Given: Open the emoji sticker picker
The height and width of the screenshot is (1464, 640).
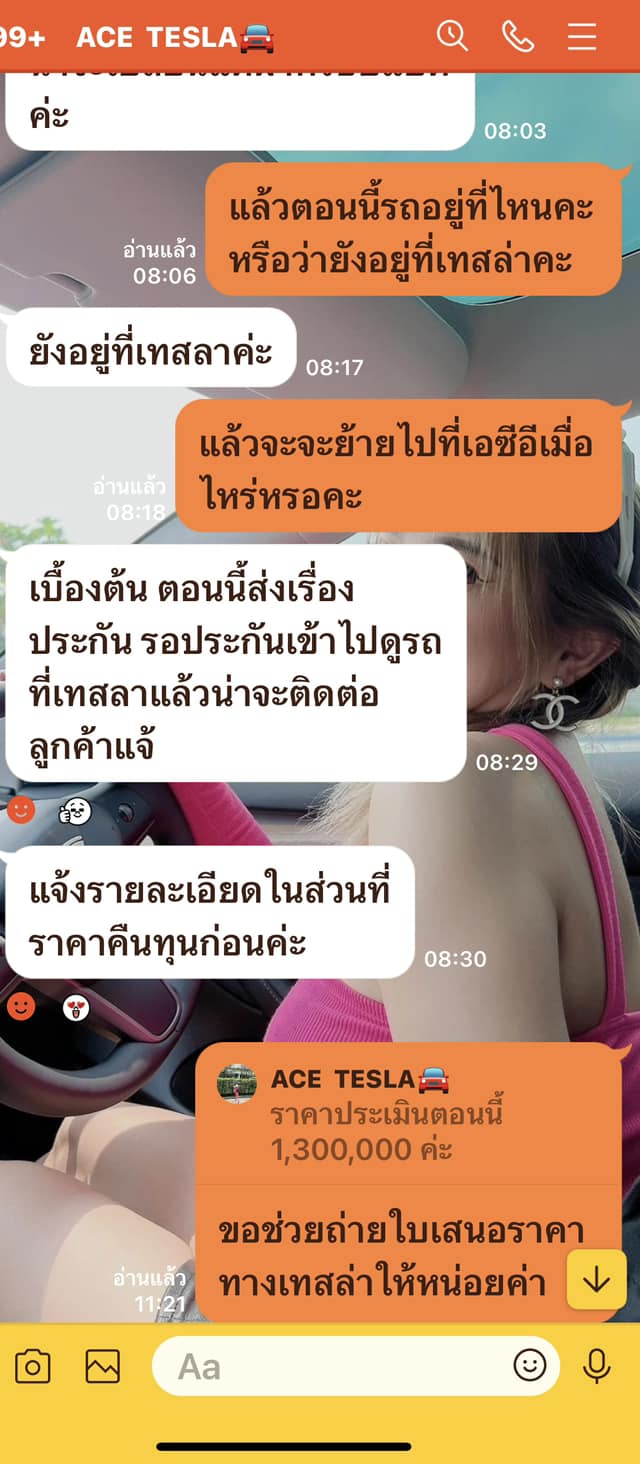Looking at the screenshot, I should [x=529, y=1366].
